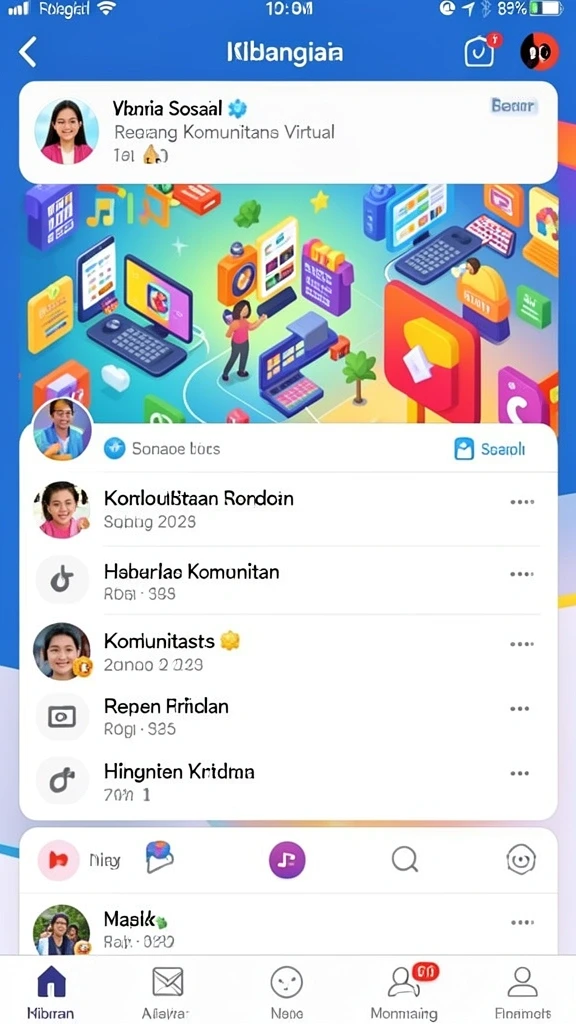Open the row dated 2023 with pink avatar

click(x=288, y=510)
